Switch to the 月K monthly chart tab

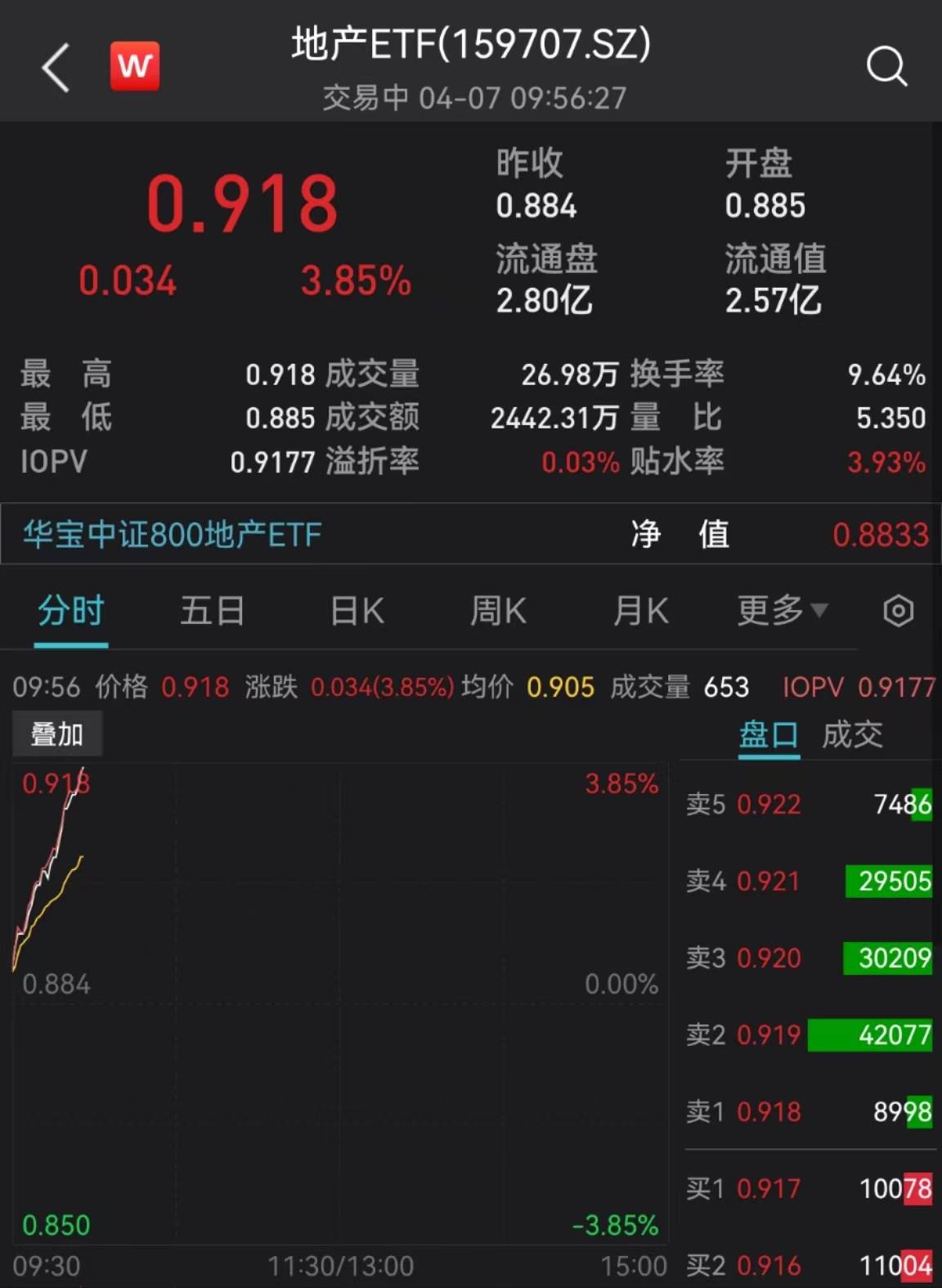(x=640, y=611)
